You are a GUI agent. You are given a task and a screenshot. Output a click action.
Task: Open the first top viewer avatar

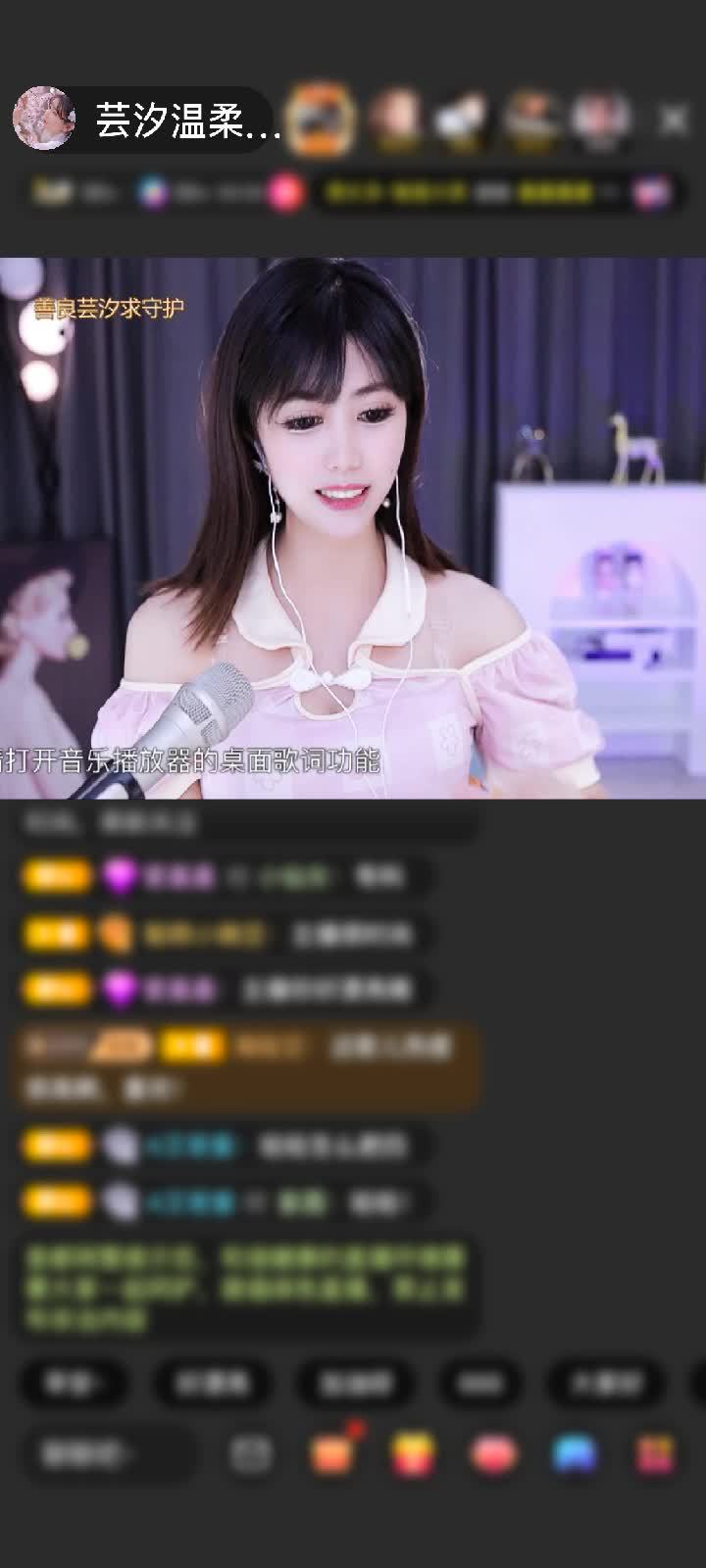[322, 119]
